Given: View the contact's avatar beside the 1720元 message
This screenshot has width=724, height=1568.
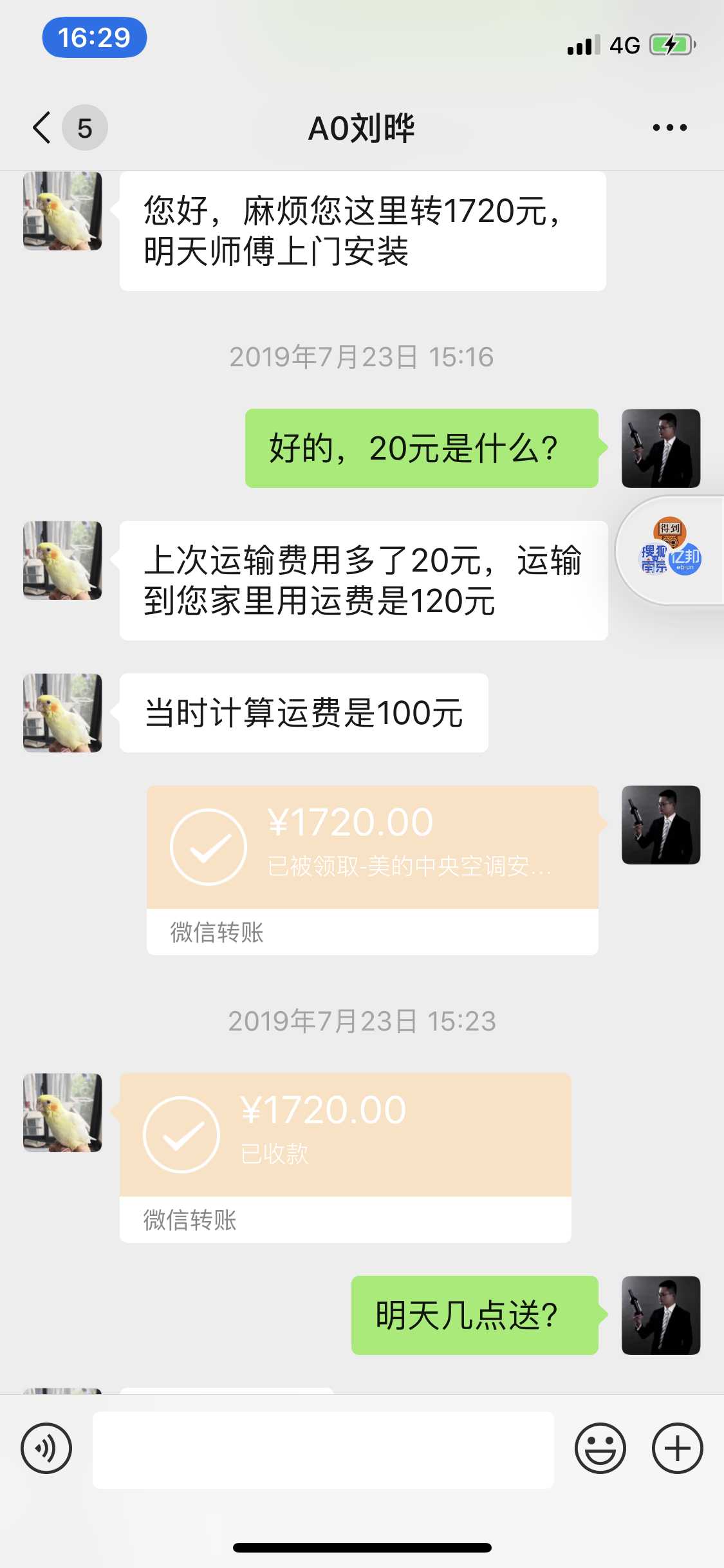Looking at the screenshot, I should pos(62,211).
